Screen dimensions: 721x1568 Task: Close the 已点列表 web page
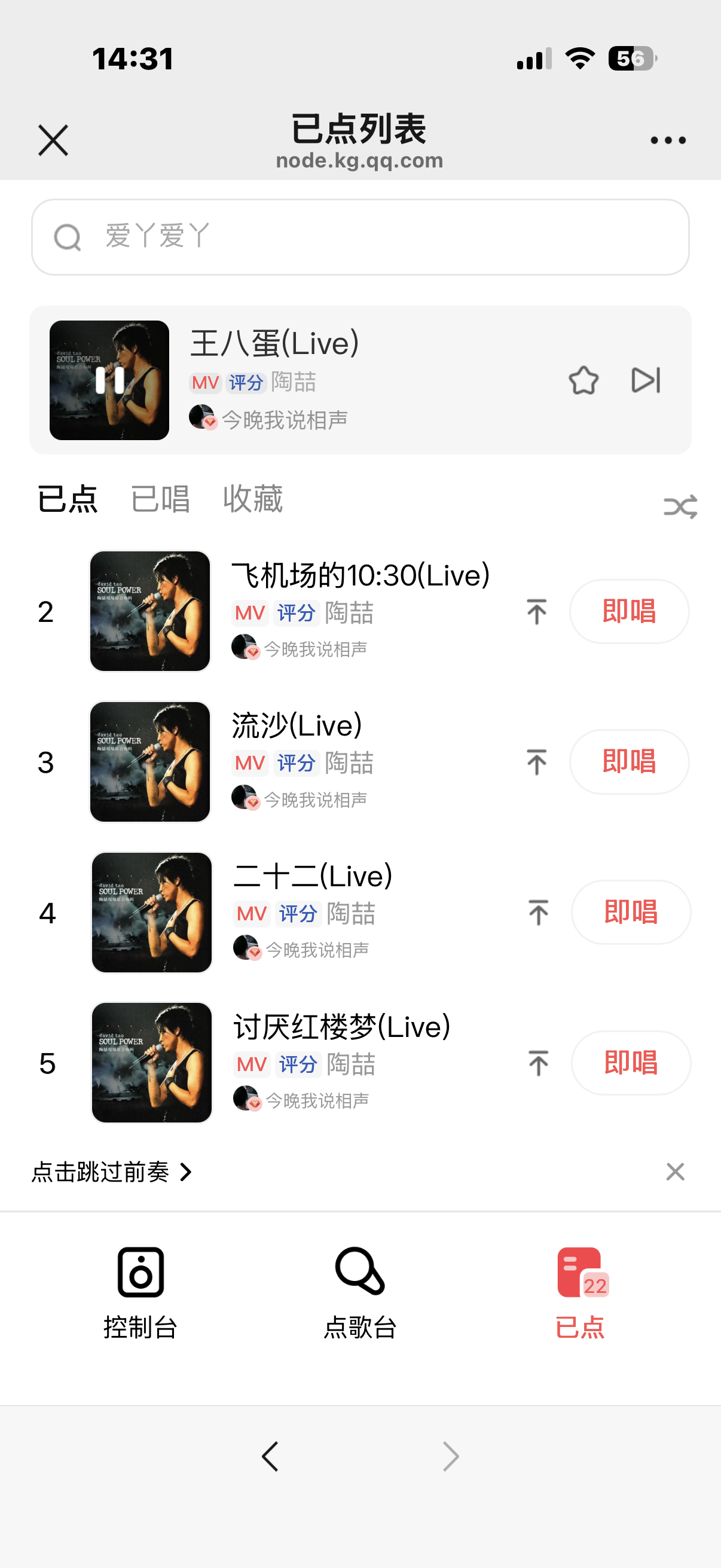pyautogui.click(x=53, y=141)
